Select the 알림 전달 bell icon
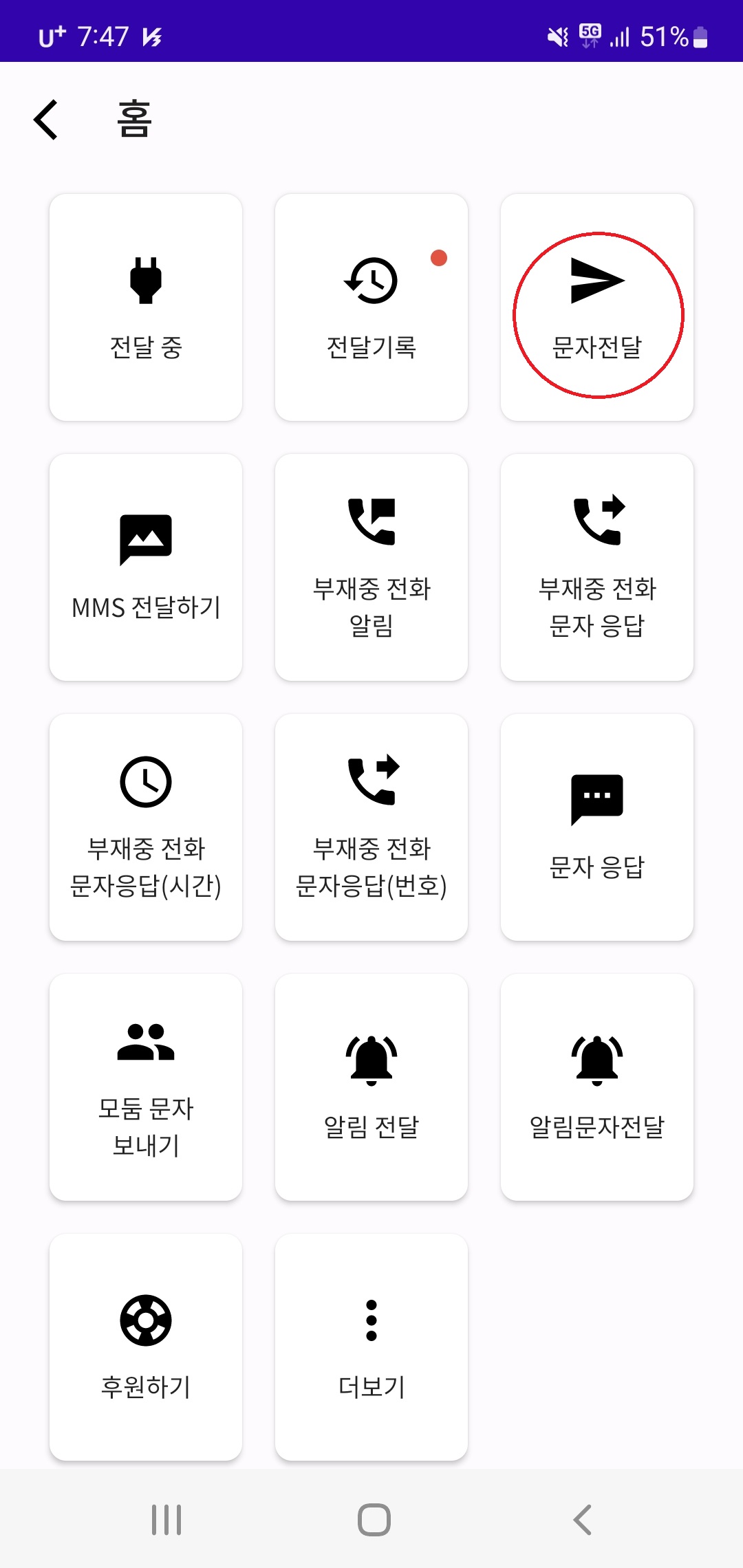The width and height of the screenshot is (743, 1568). pos(371,1059)
